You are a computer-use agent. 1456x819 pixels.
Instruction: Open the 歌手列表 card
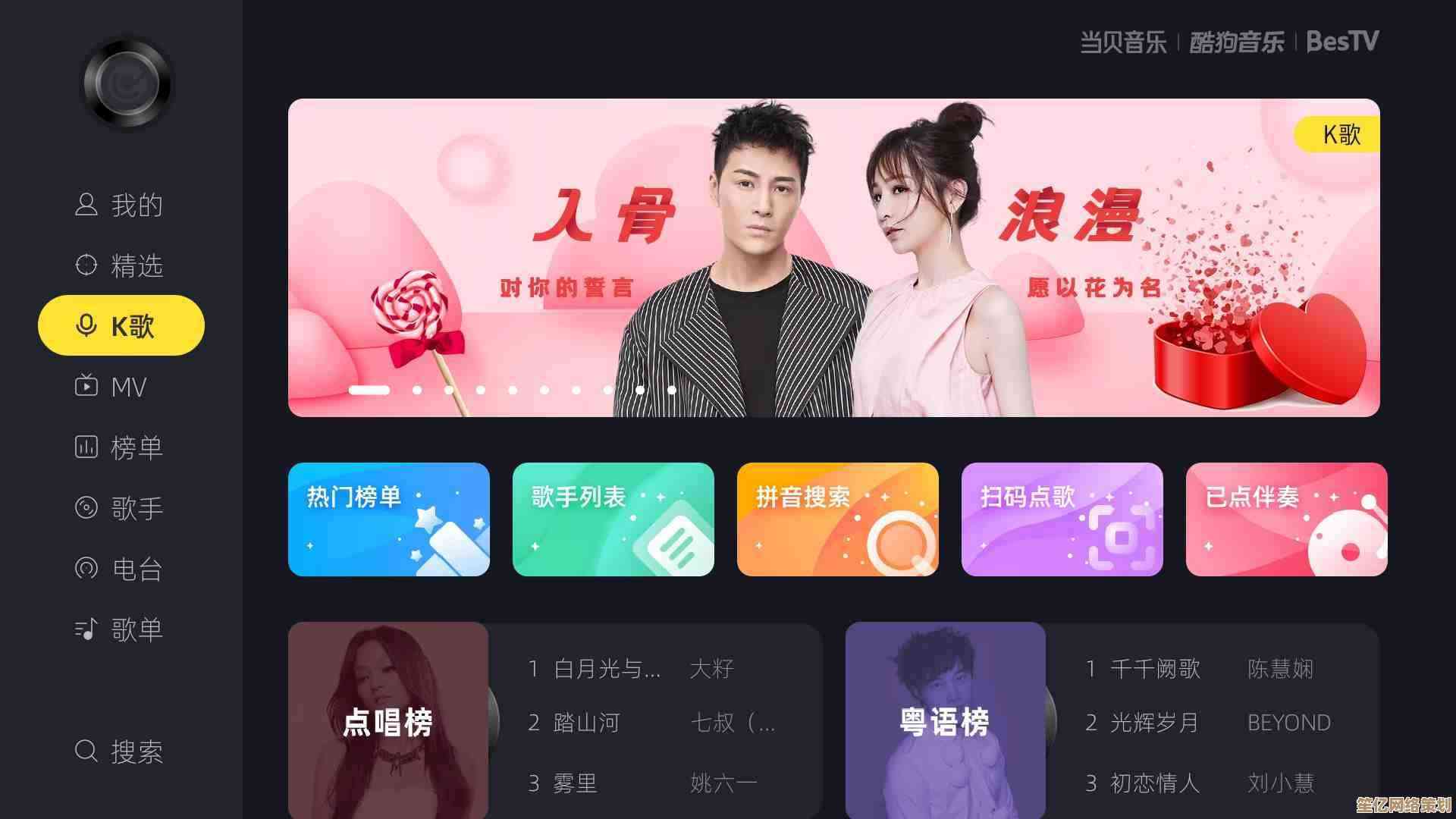click(613, 519)
